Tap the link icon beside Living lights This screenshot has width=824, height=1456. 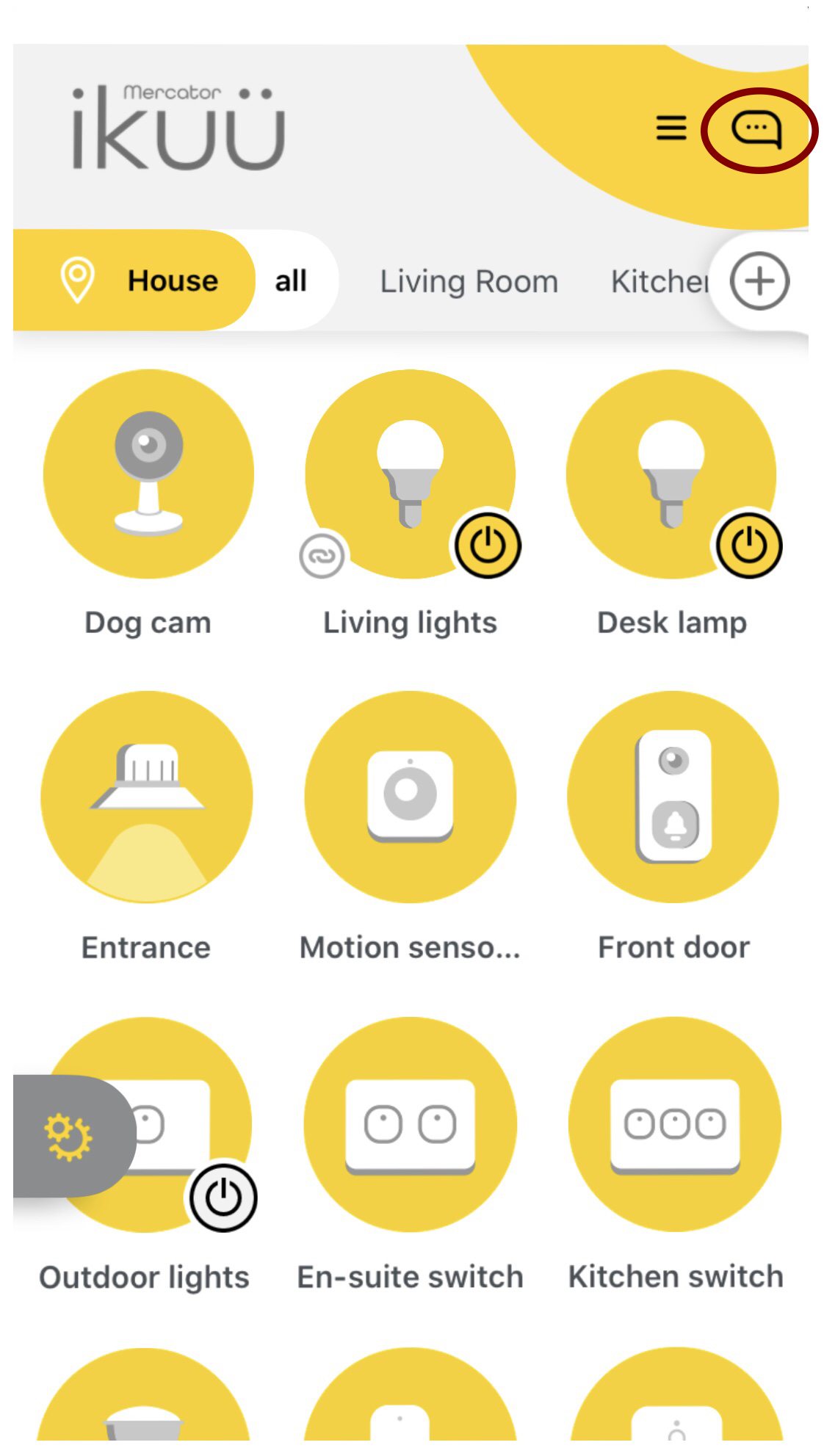[x=322, y=557]
